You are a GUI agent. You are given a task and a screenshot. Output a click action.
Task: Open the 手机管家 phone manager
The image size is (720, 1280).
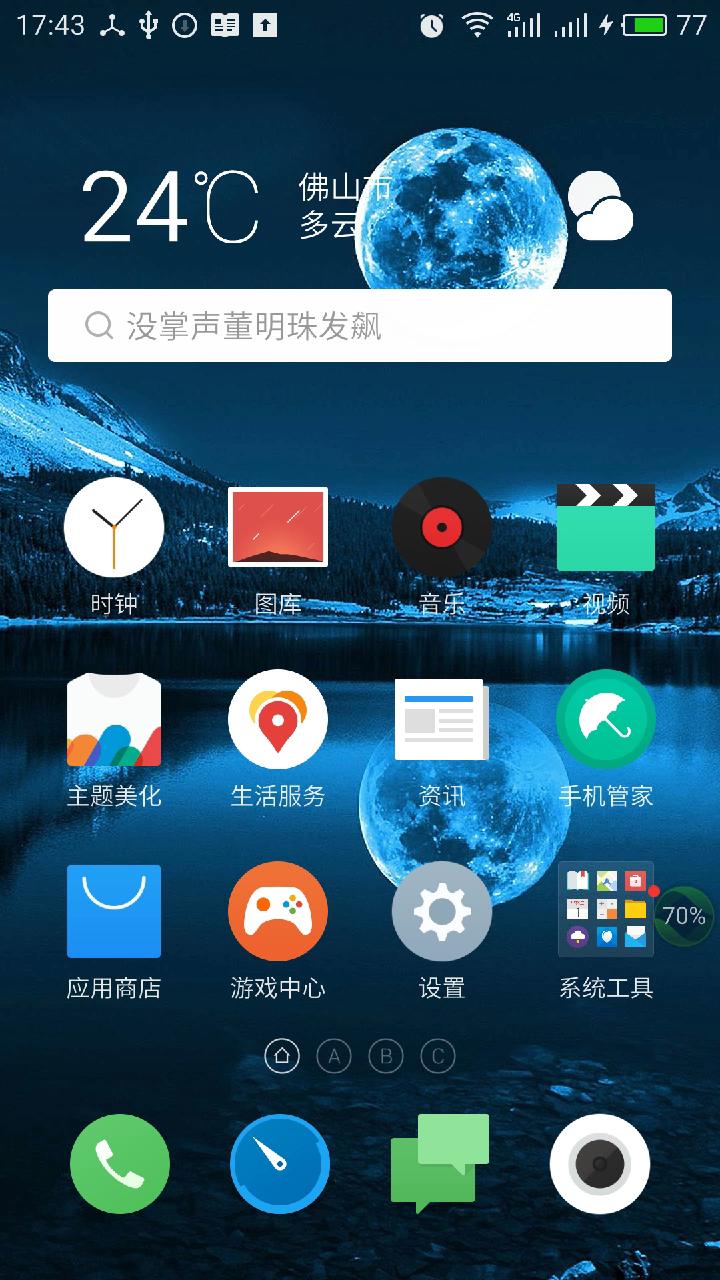(x=605, y=718)
